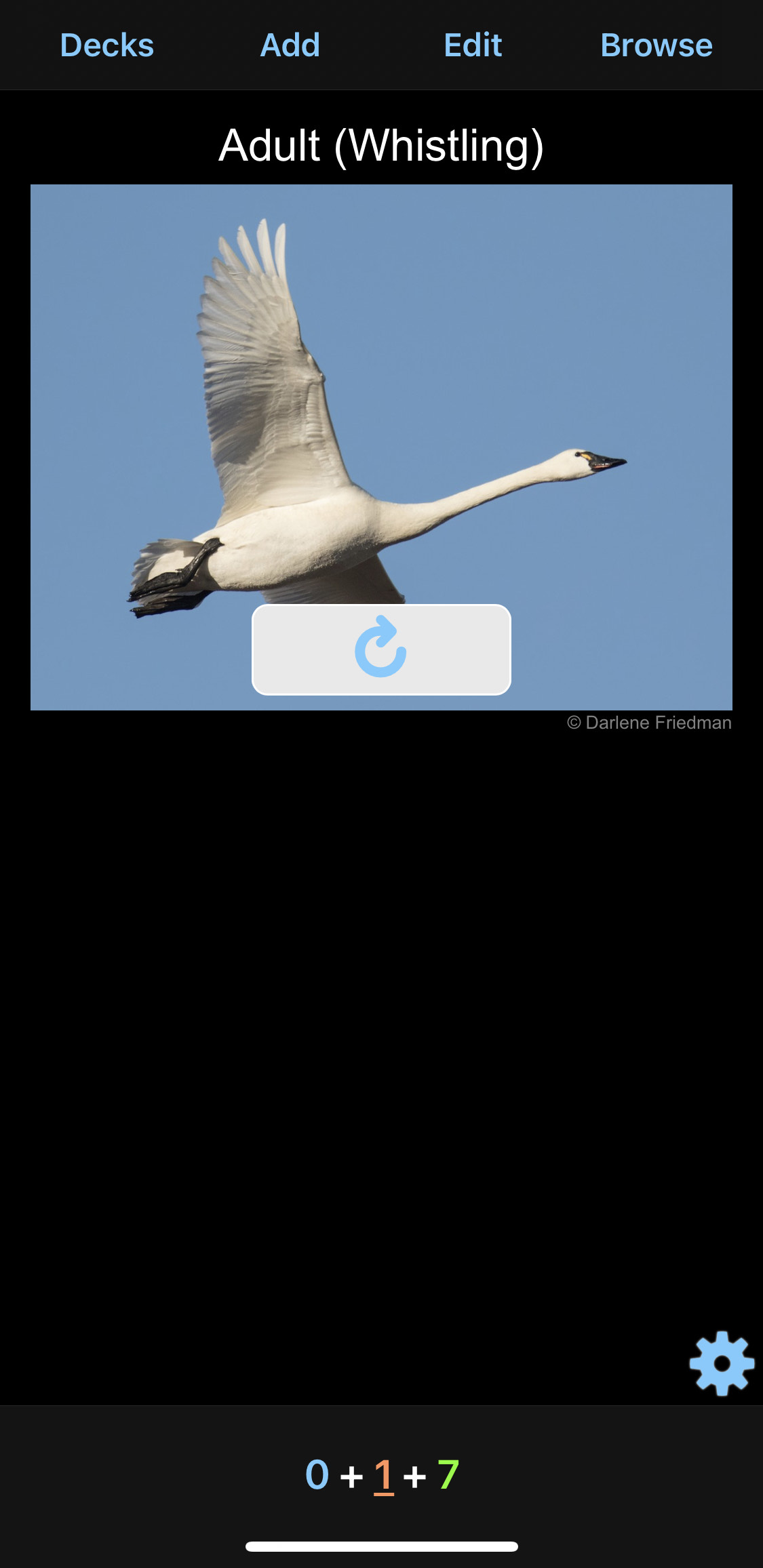Tap the replay arrow button on the card

381,649
